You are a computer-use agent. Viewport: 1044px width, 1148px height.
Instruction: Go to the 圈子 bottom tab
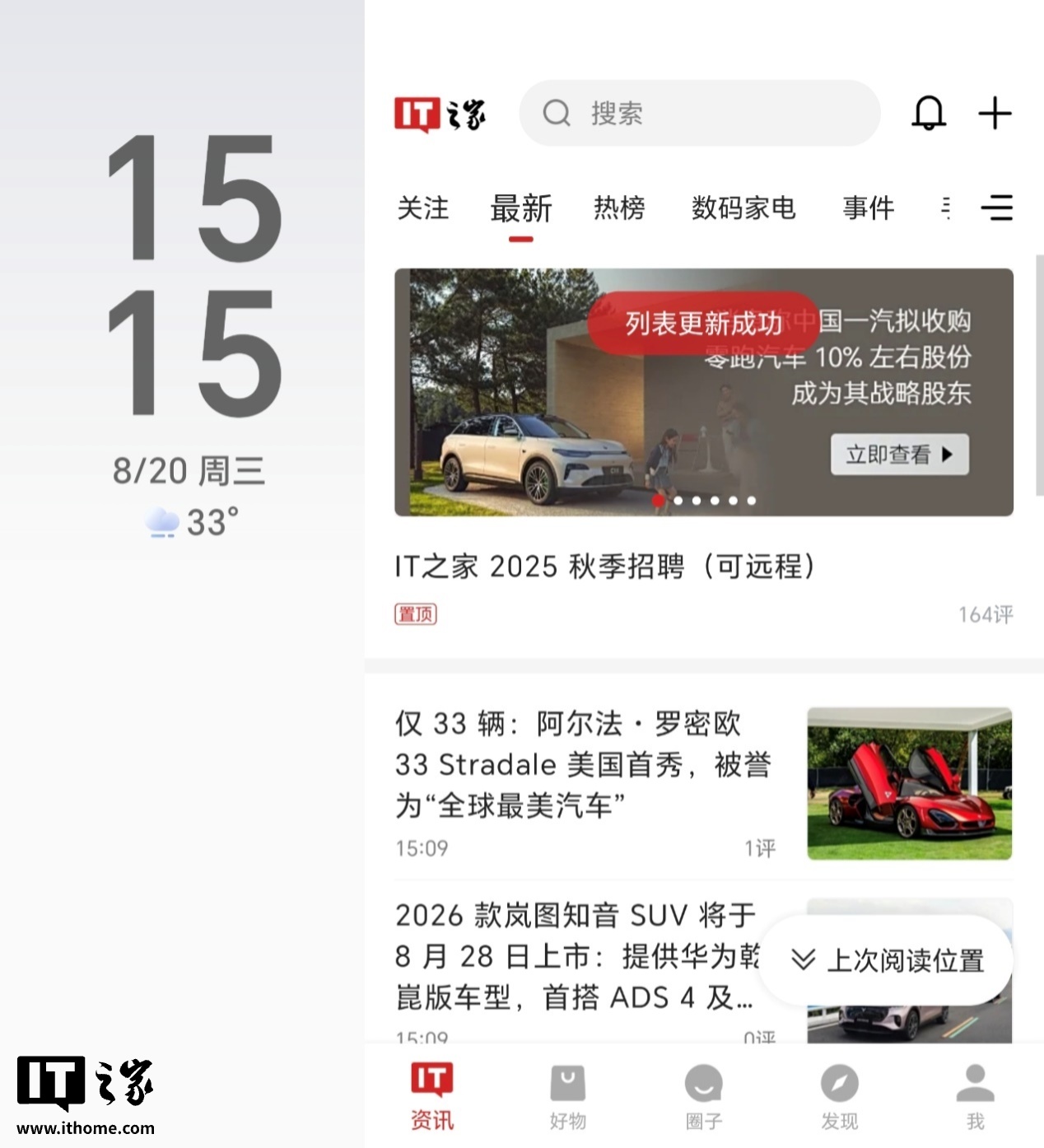[704, 1097]
